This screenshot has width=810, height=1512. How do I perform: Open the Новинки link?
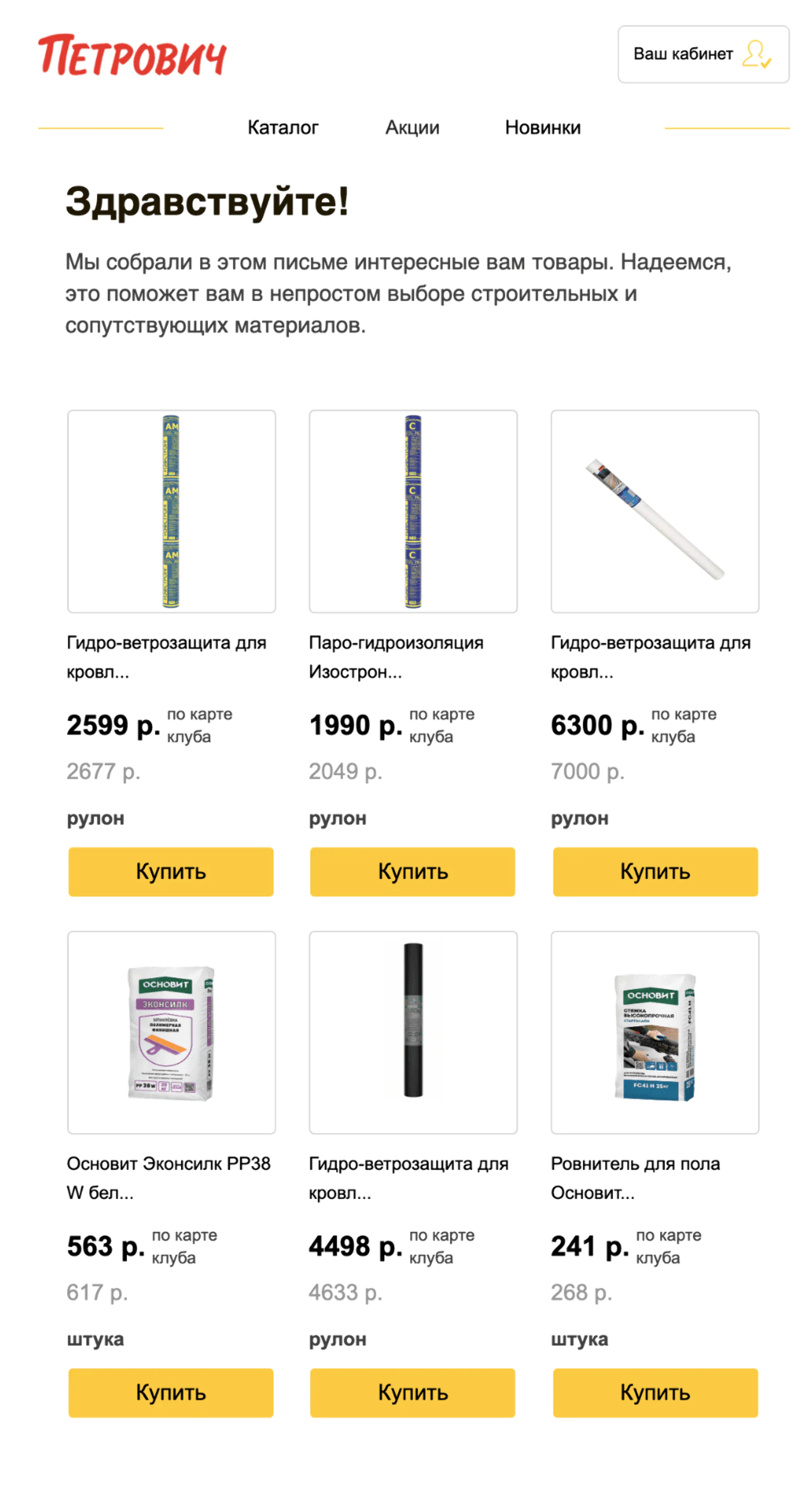click(542, 128)
